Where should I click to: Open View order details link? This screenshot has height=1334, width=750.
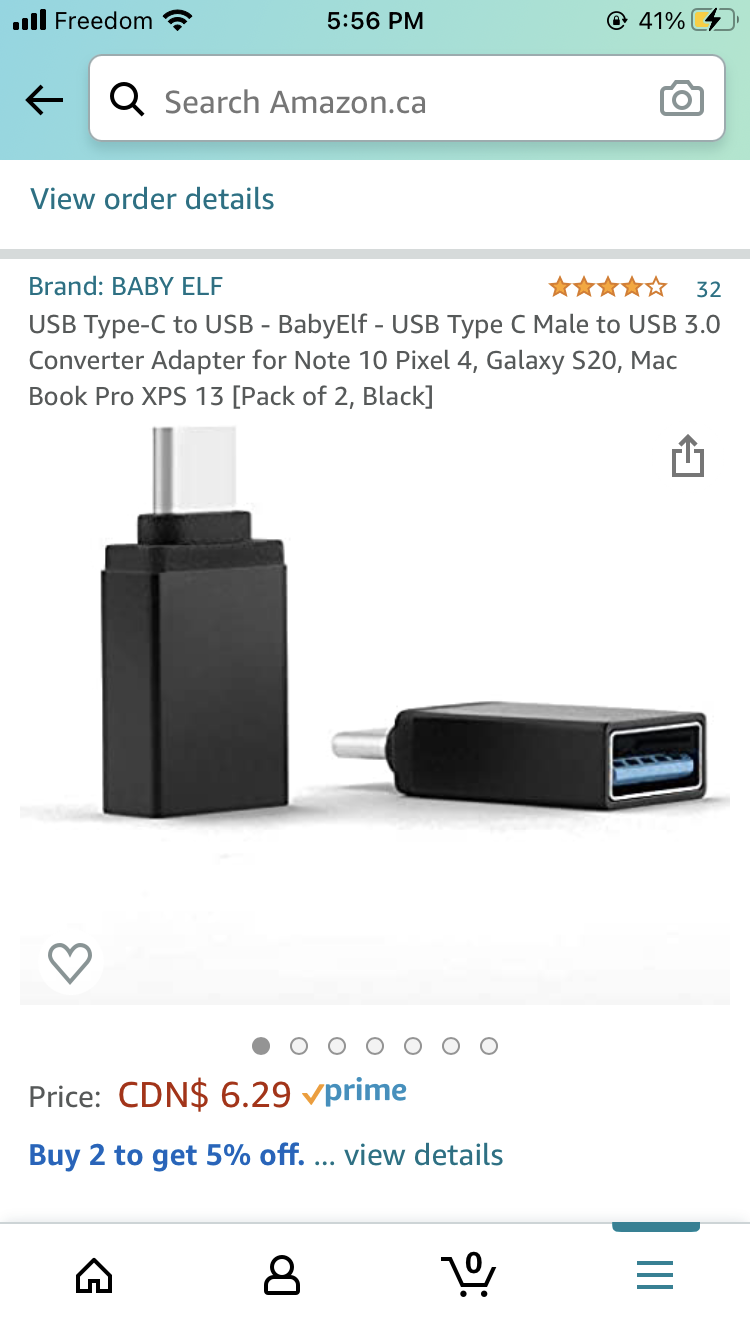pos(152,199)
